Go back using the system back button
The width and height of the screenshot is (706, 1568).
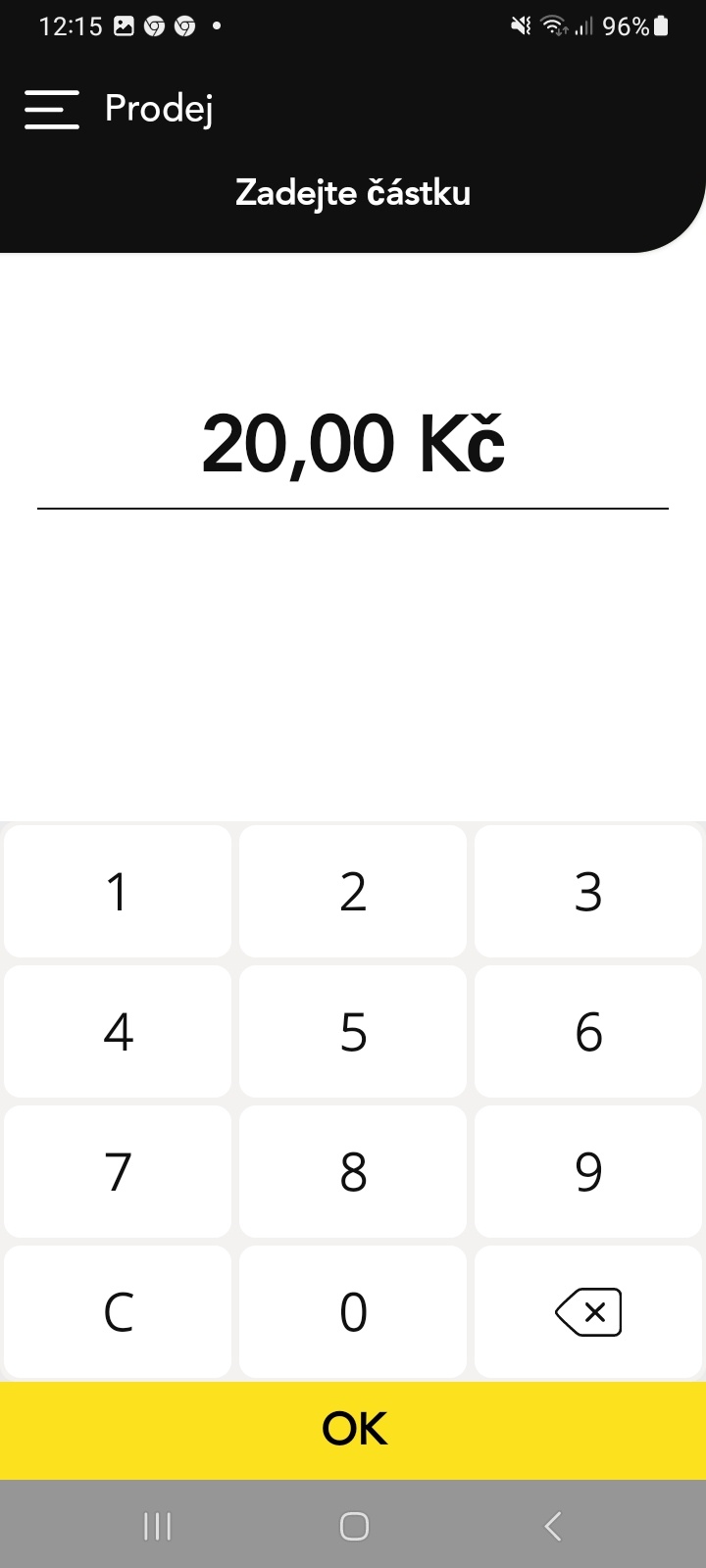[553, 1526]
